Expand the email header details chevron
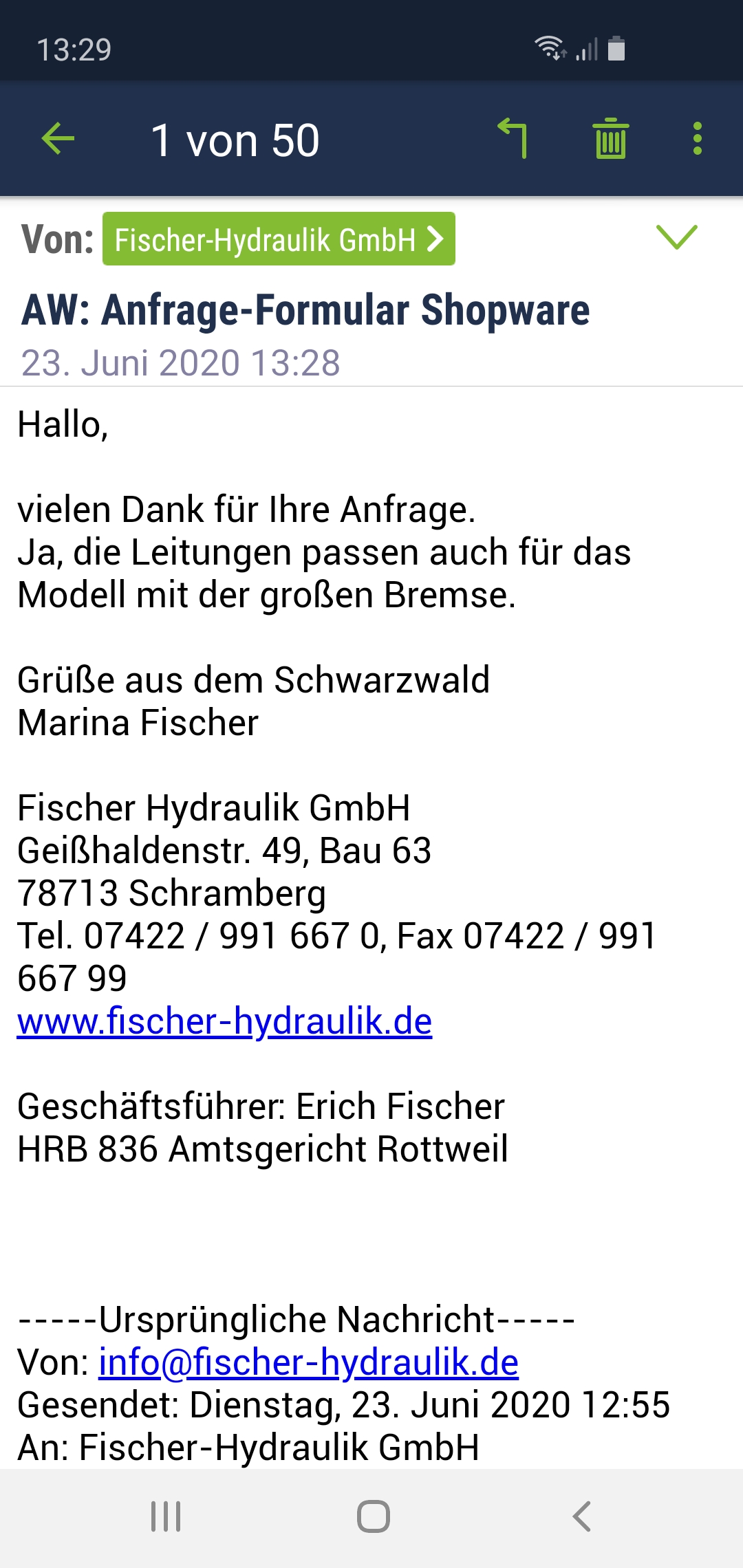The height and width of the screenshot is (1568, 743). [677, 237]
